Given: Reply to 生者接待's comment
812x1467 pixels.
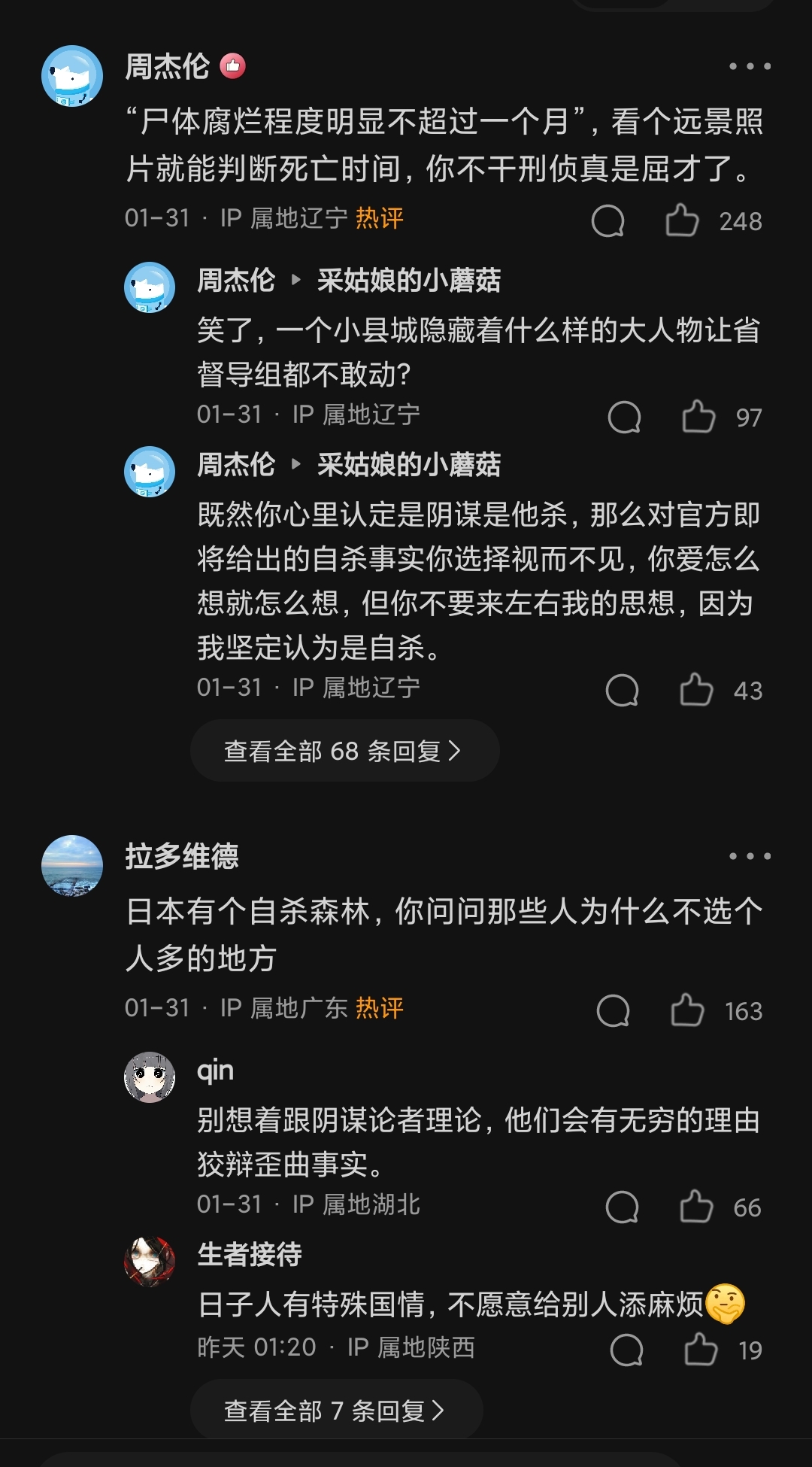Looking at the screenshot, I should point(627,1350).
